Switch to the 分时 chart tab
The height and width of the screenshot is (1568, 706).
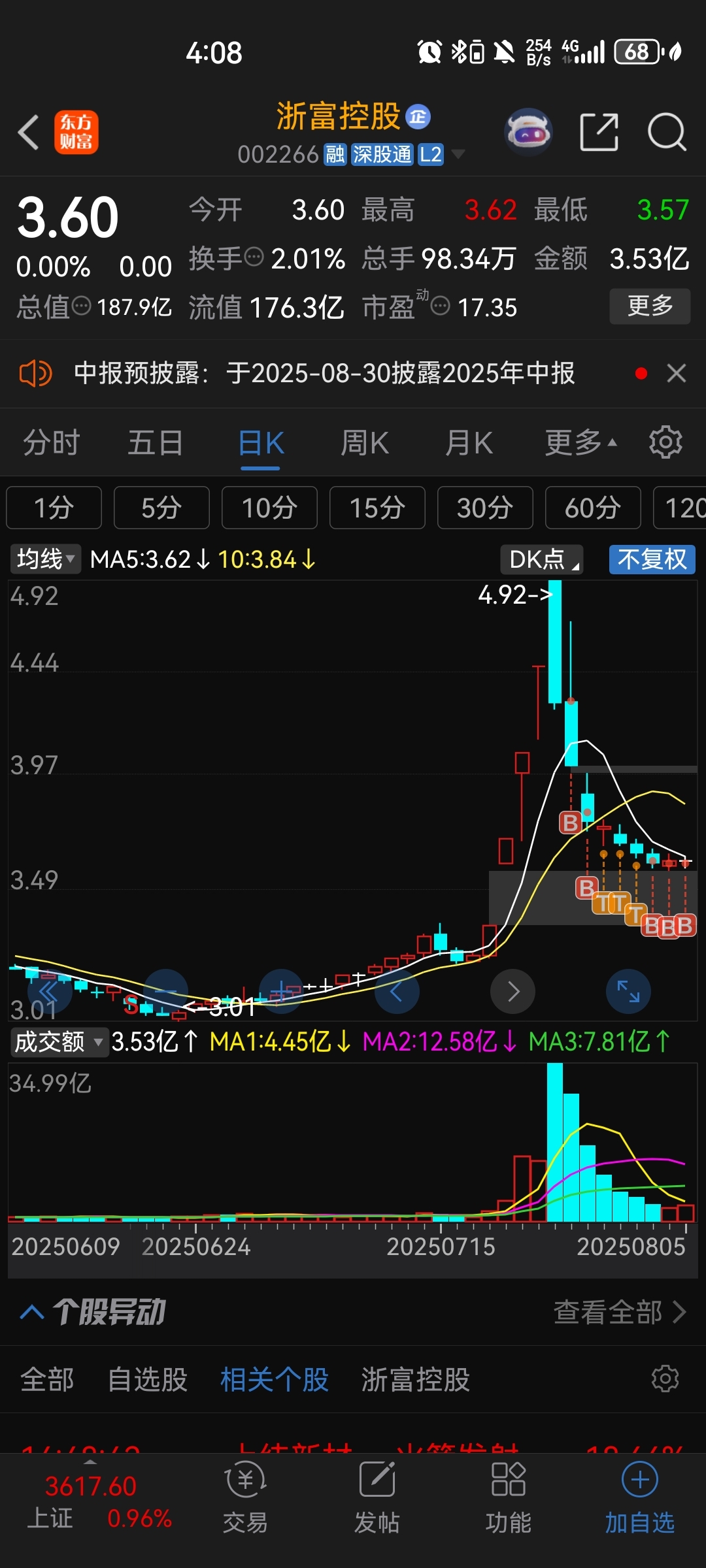[51, 443]
